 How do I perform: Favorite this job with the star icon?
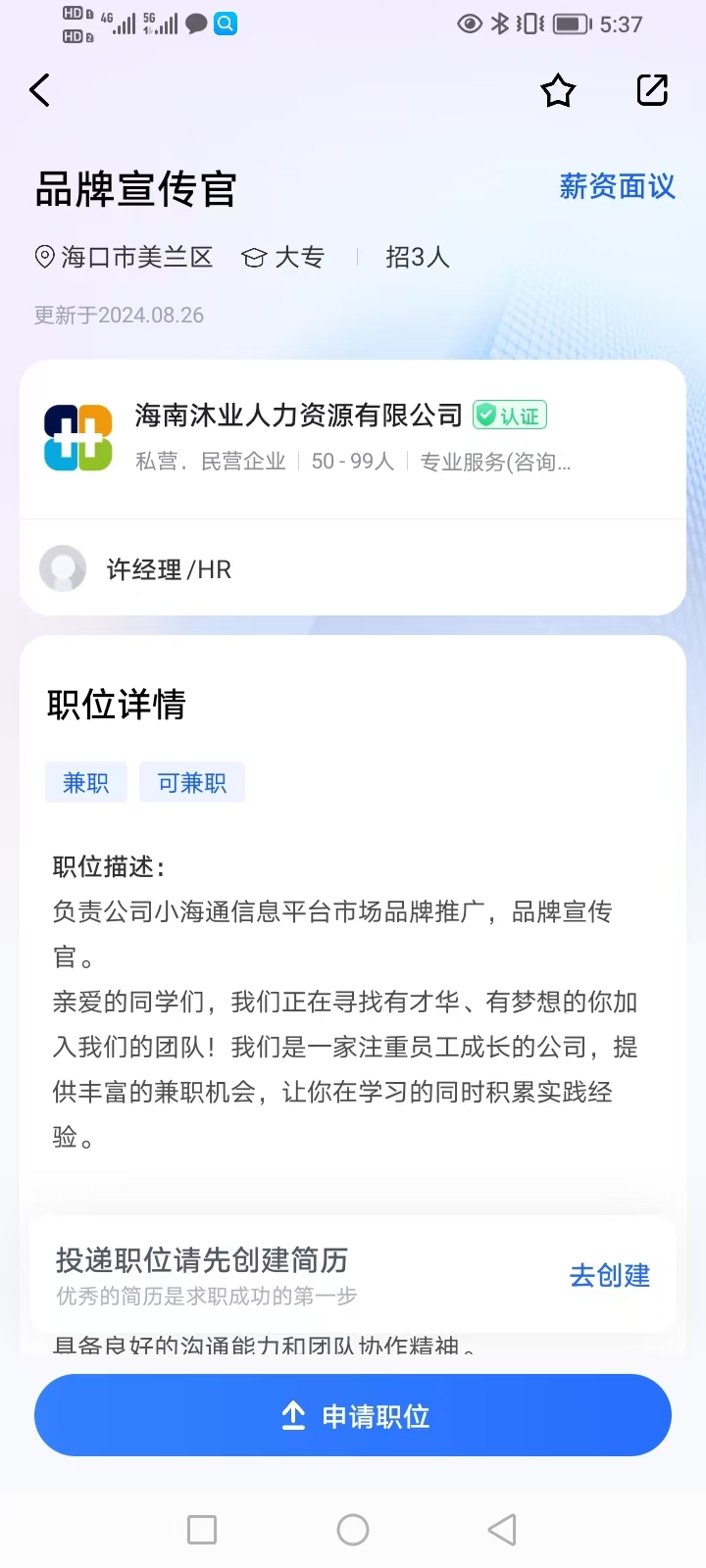pos(558,91)
